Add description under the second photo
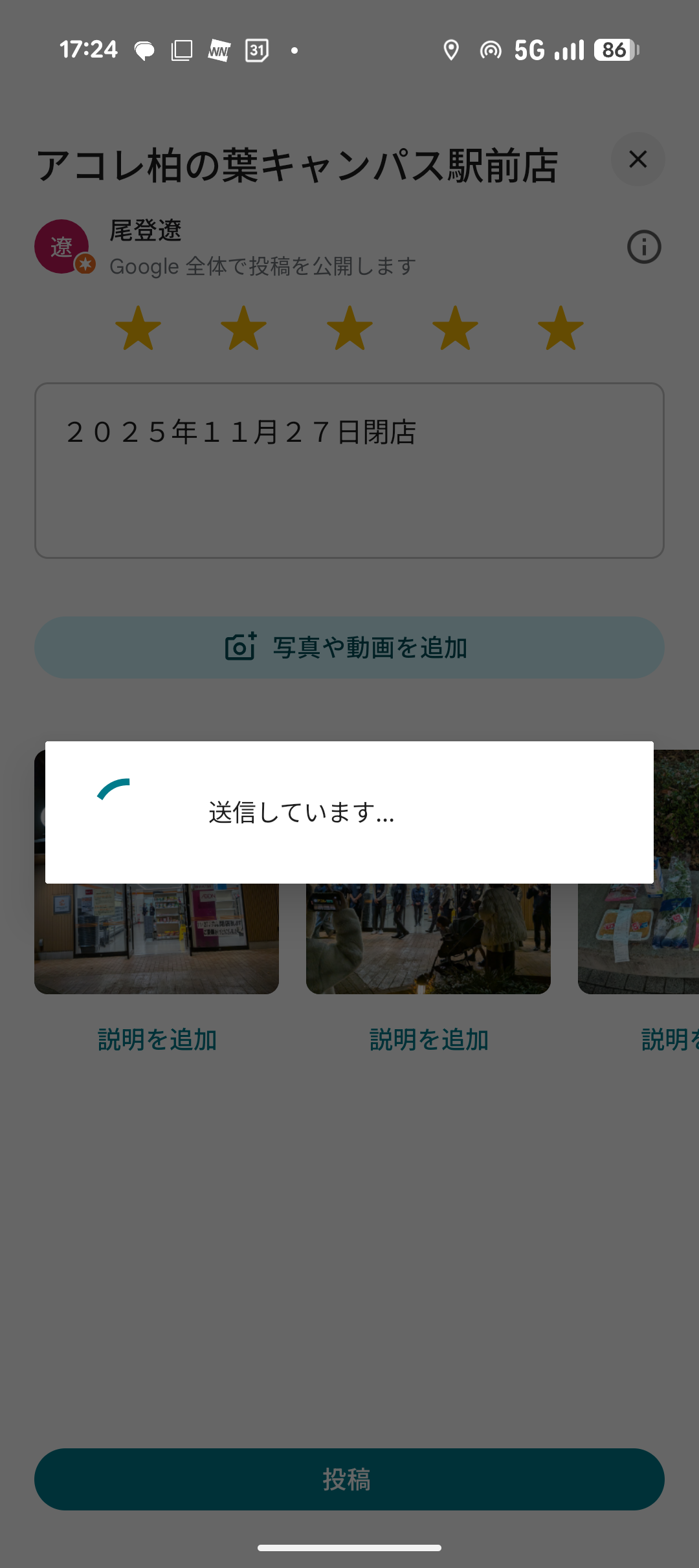The image size is (699, 1568). [428, 1040]
